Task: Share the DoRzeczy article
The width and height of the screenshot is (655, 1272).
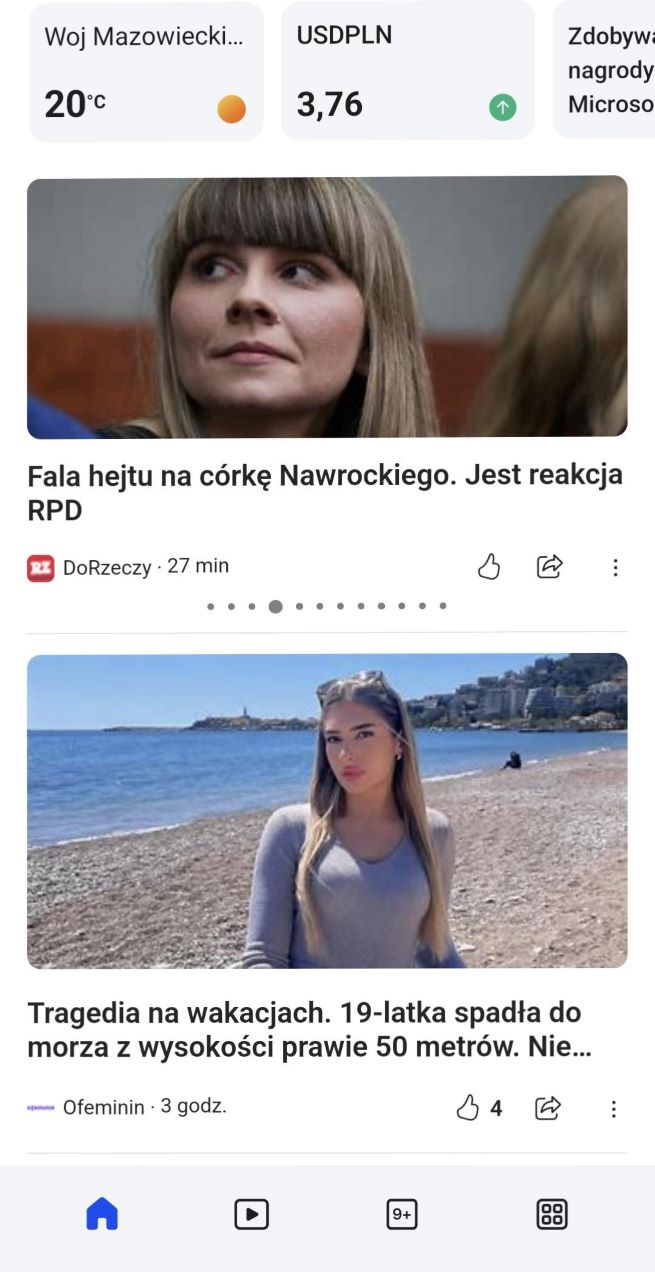Action: pyautogui.click(x=549, y=567)
